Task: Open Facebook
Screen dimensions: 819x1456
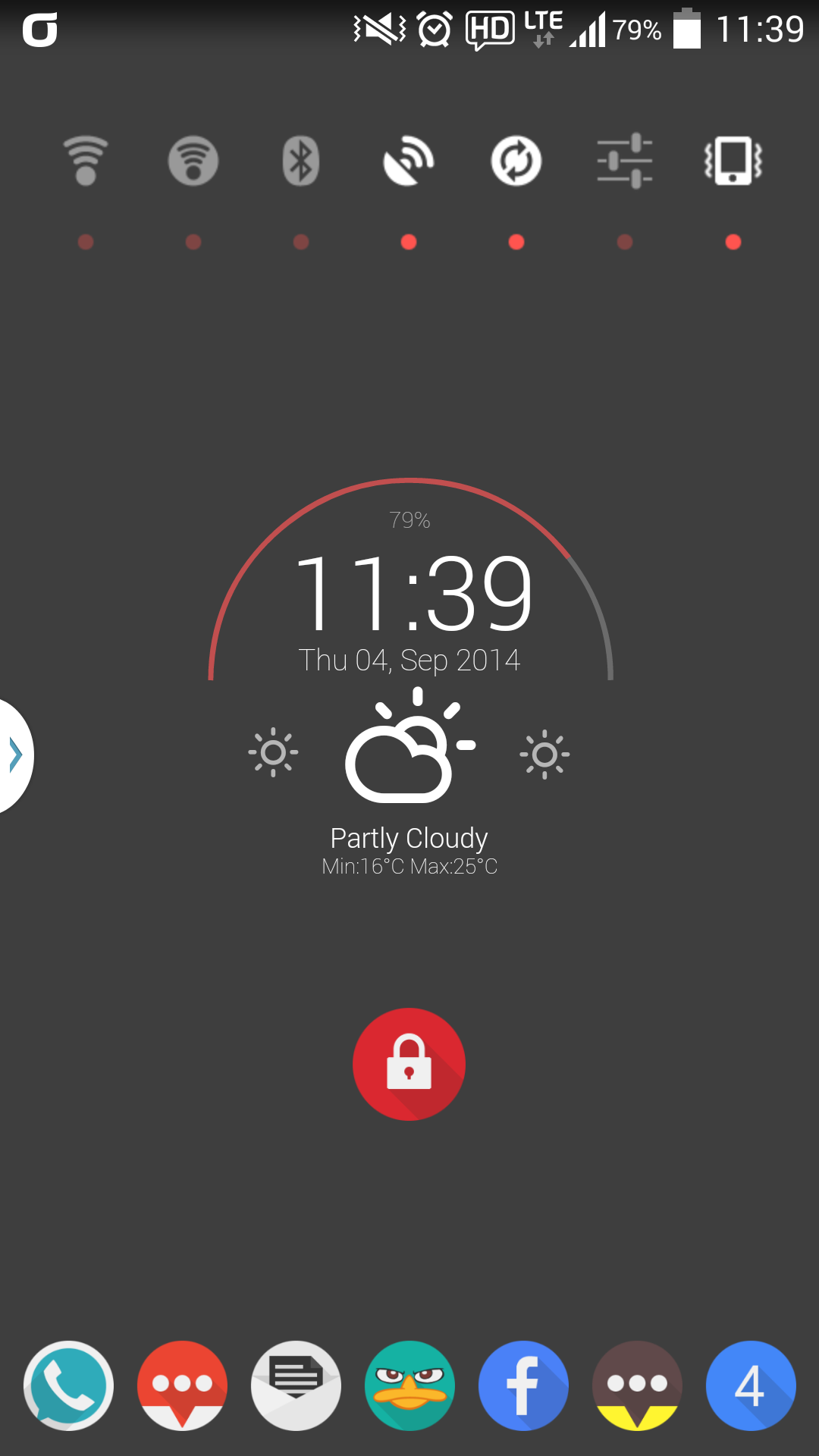Action: pyautogui.click(x=523, y=1385)
